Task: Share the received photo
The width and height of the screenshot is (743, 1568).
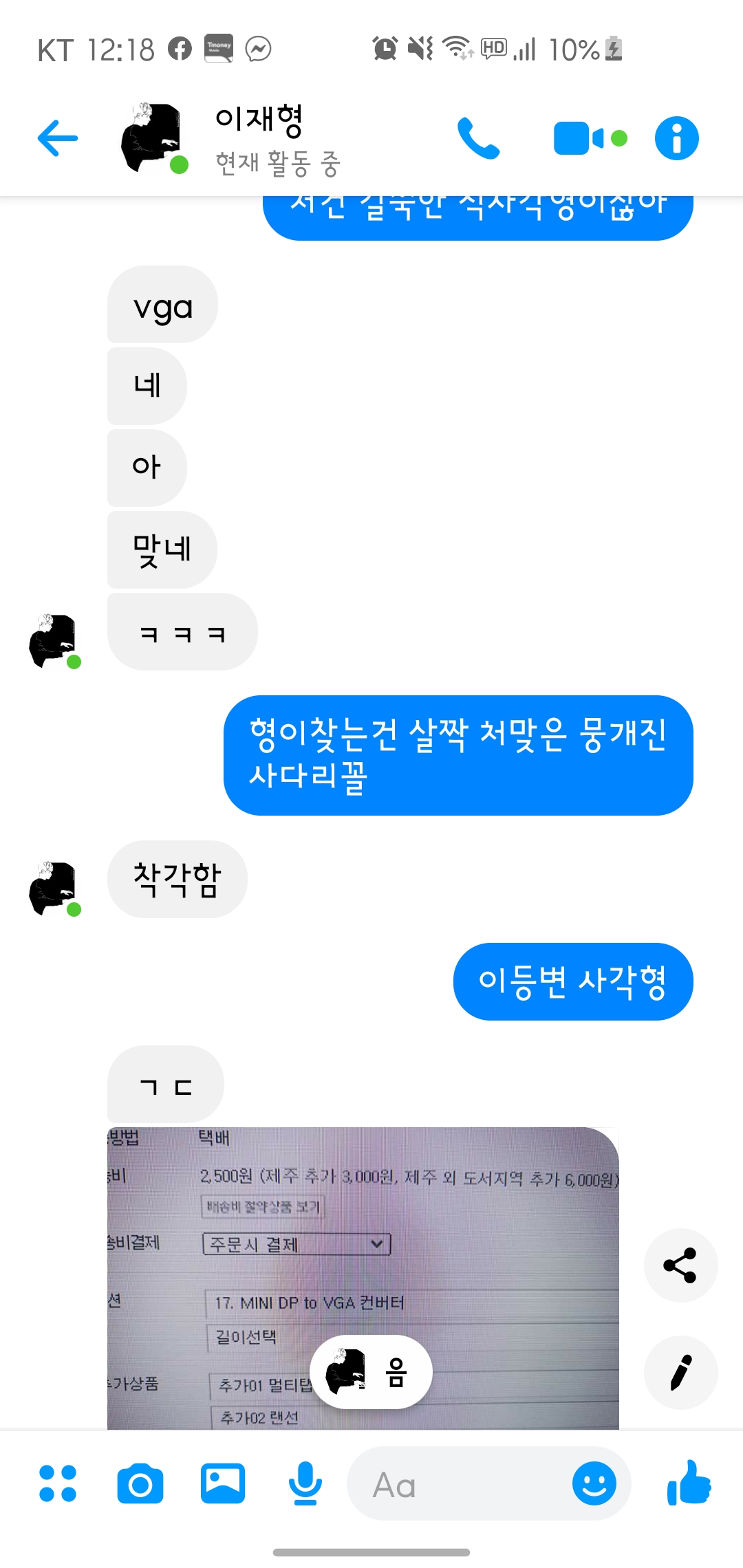Action: [680, 1265]
